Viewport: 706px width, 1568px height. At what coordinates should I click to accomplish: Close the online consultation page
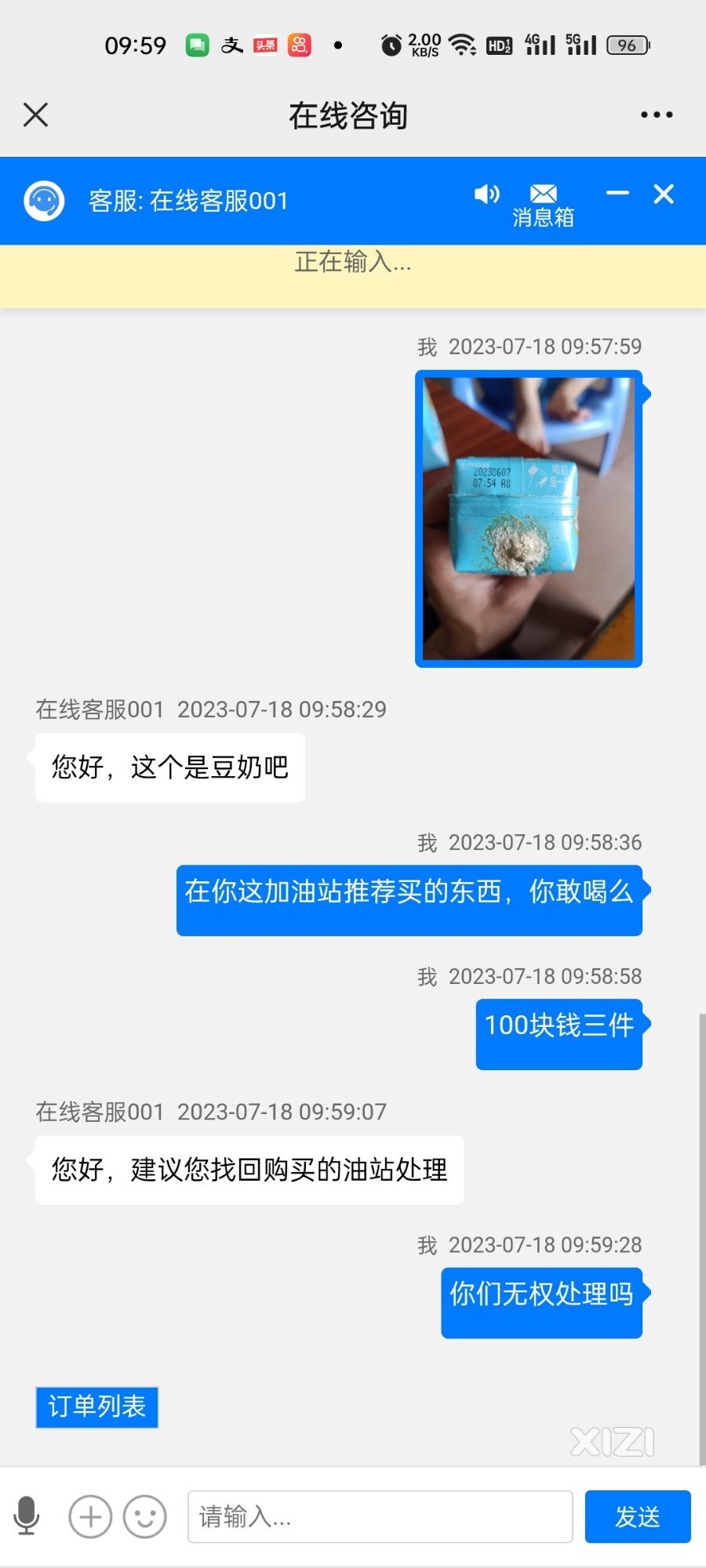pyautogui.click(x=36, y=114)
